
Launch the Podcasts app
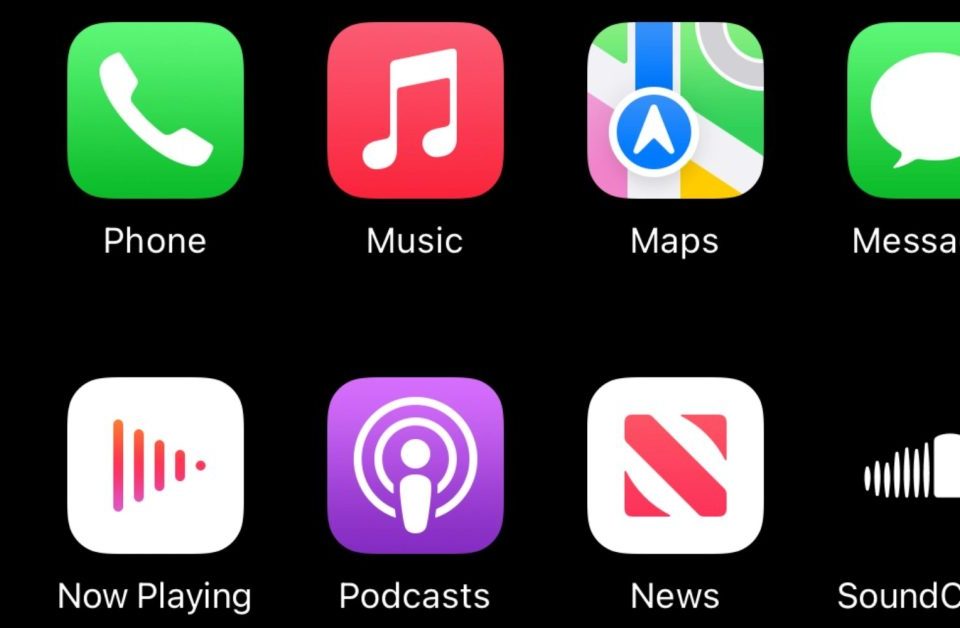tap(415, 465)
